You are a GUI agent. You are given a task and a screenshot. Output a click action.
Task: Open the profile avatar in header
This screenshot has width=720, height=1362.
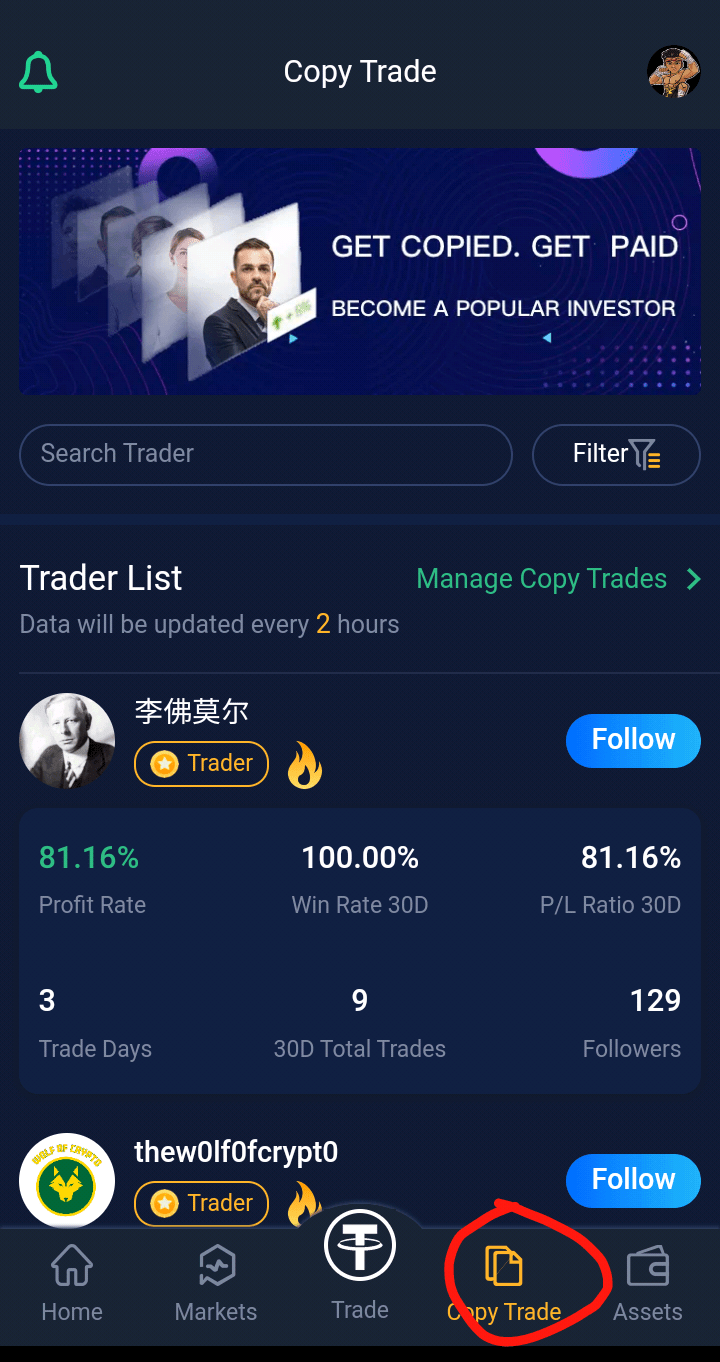[x=673, y=72]
